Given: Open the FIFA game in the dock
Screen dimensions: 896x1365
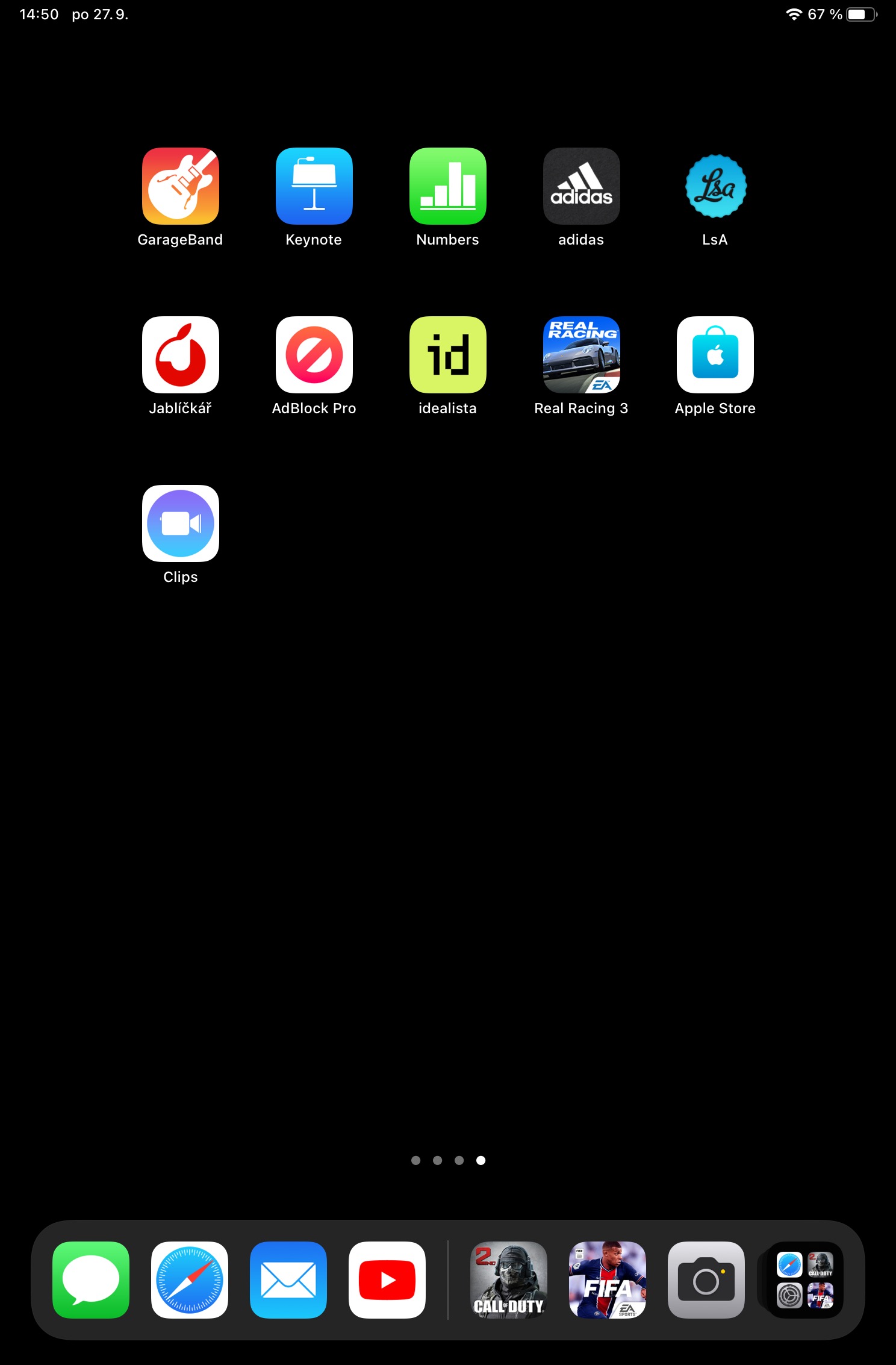Looking at the screenshot, I should 608,1279.
